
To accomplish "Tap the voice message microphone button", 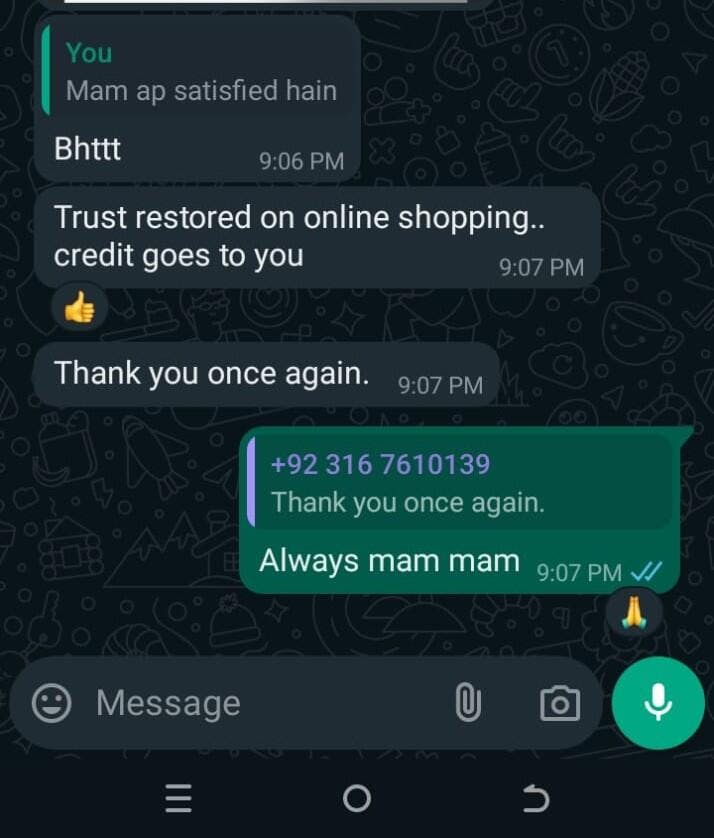I will pyautogui.click(x=657, y=703).
